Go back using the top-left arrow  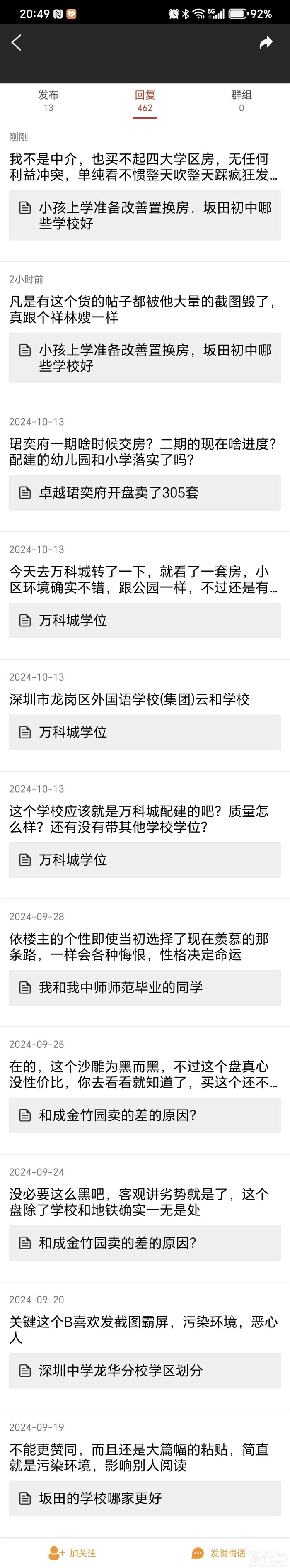coord(17,43)
